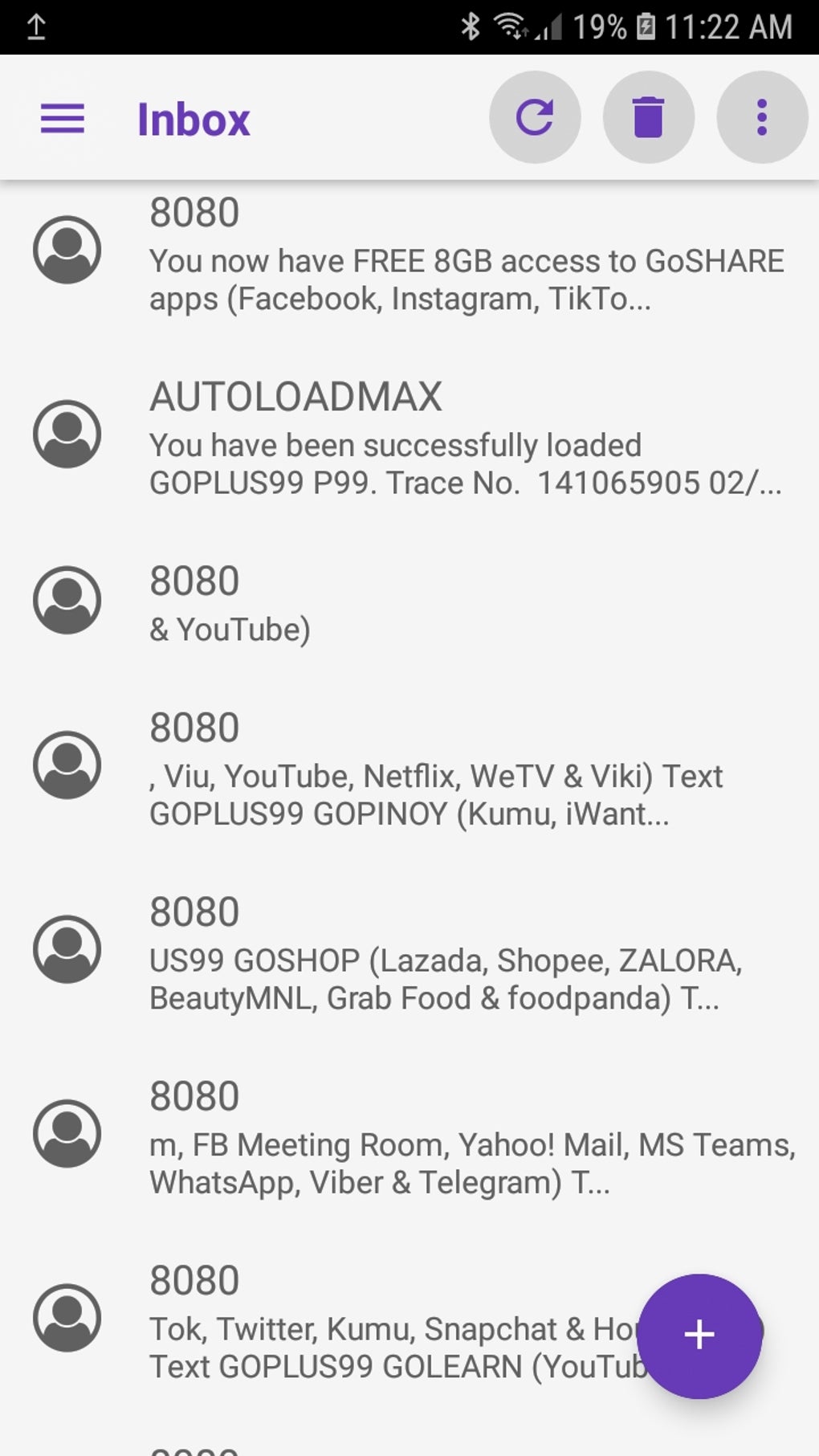This screenshot has height=1456, width=819.
Task: Open the navigation drawer menu
Action: [x=63, y=119]
